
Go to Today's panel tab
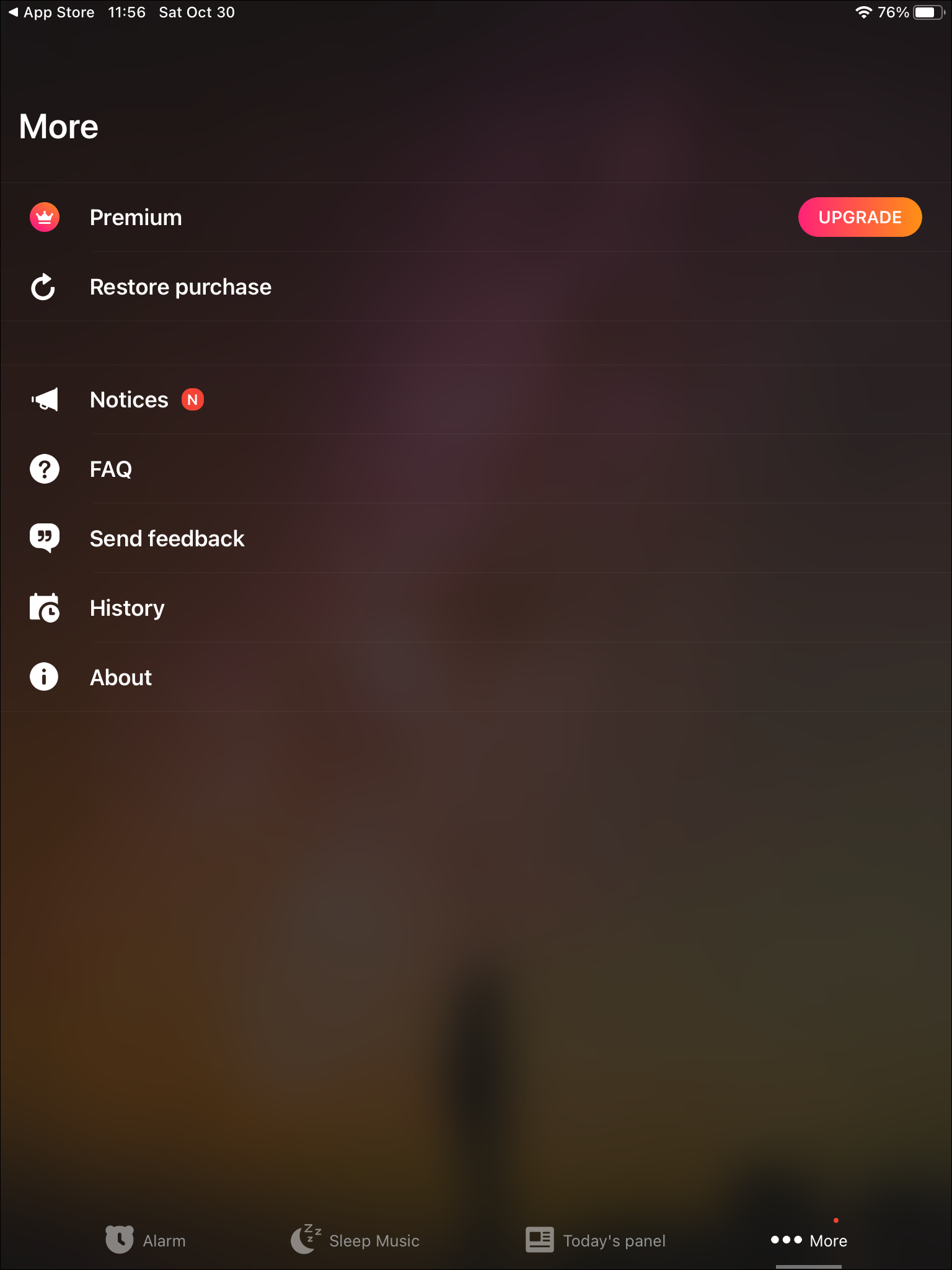[x=596, y=1240]
